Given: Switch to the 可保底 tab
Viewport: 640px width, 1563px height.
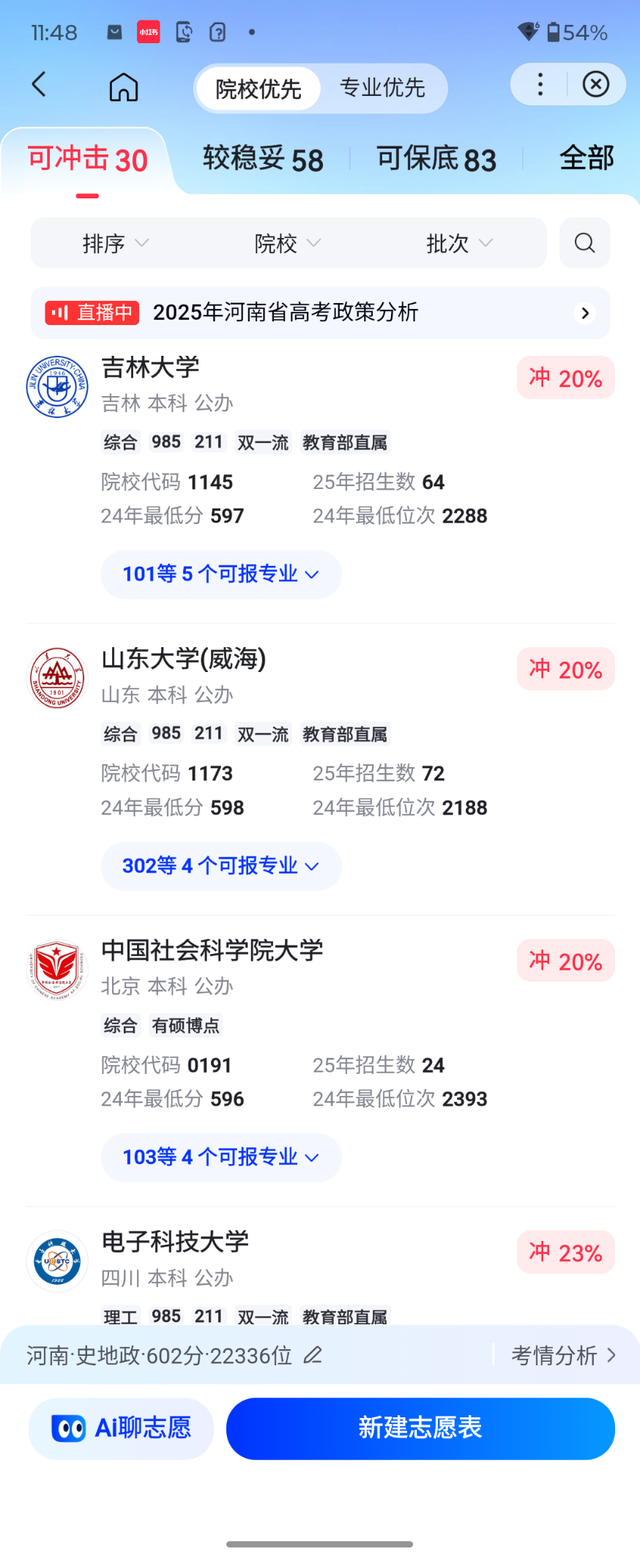Looking at the screenshot, I should tap(436, 159).
